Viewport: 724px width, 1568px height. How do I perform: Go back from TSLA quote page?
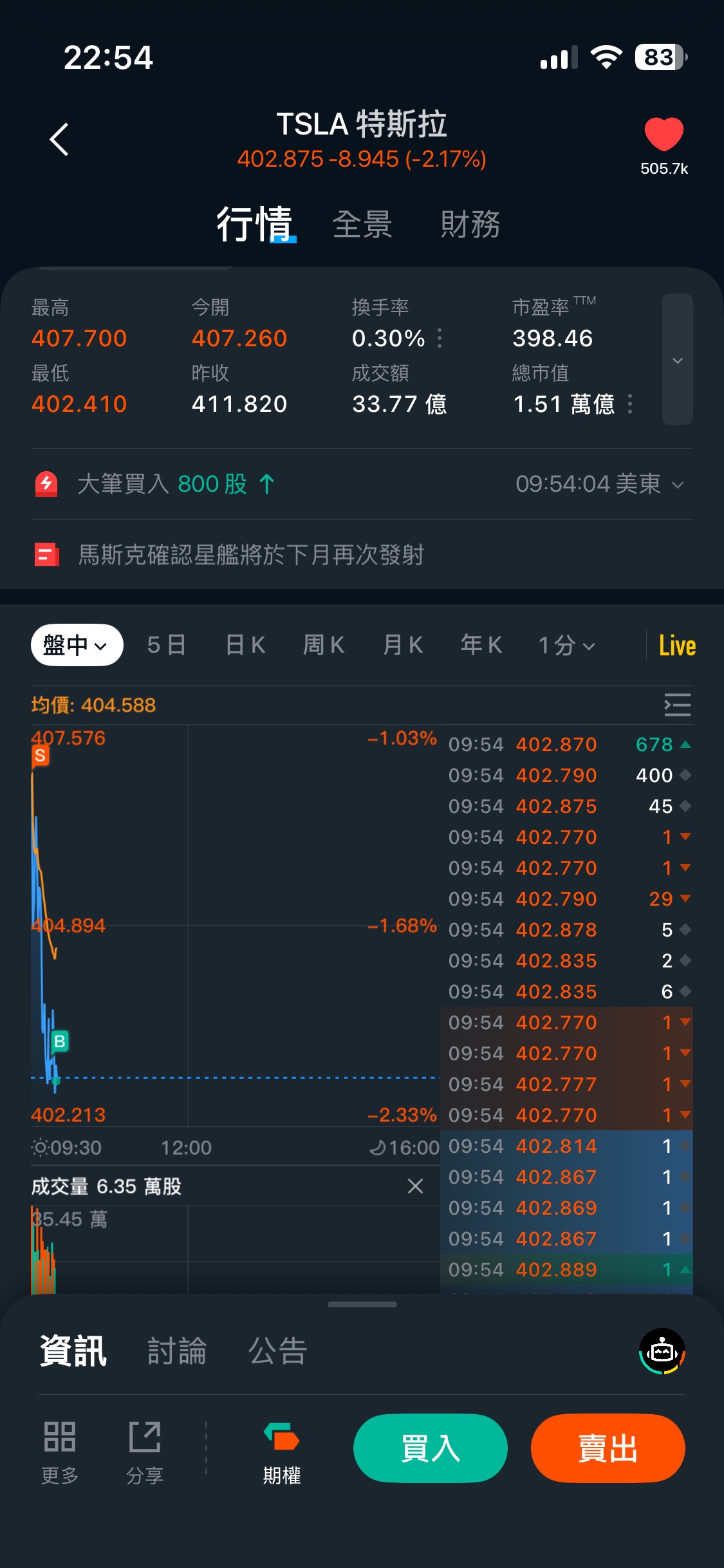pyautogui.click(x=59, y=140)
